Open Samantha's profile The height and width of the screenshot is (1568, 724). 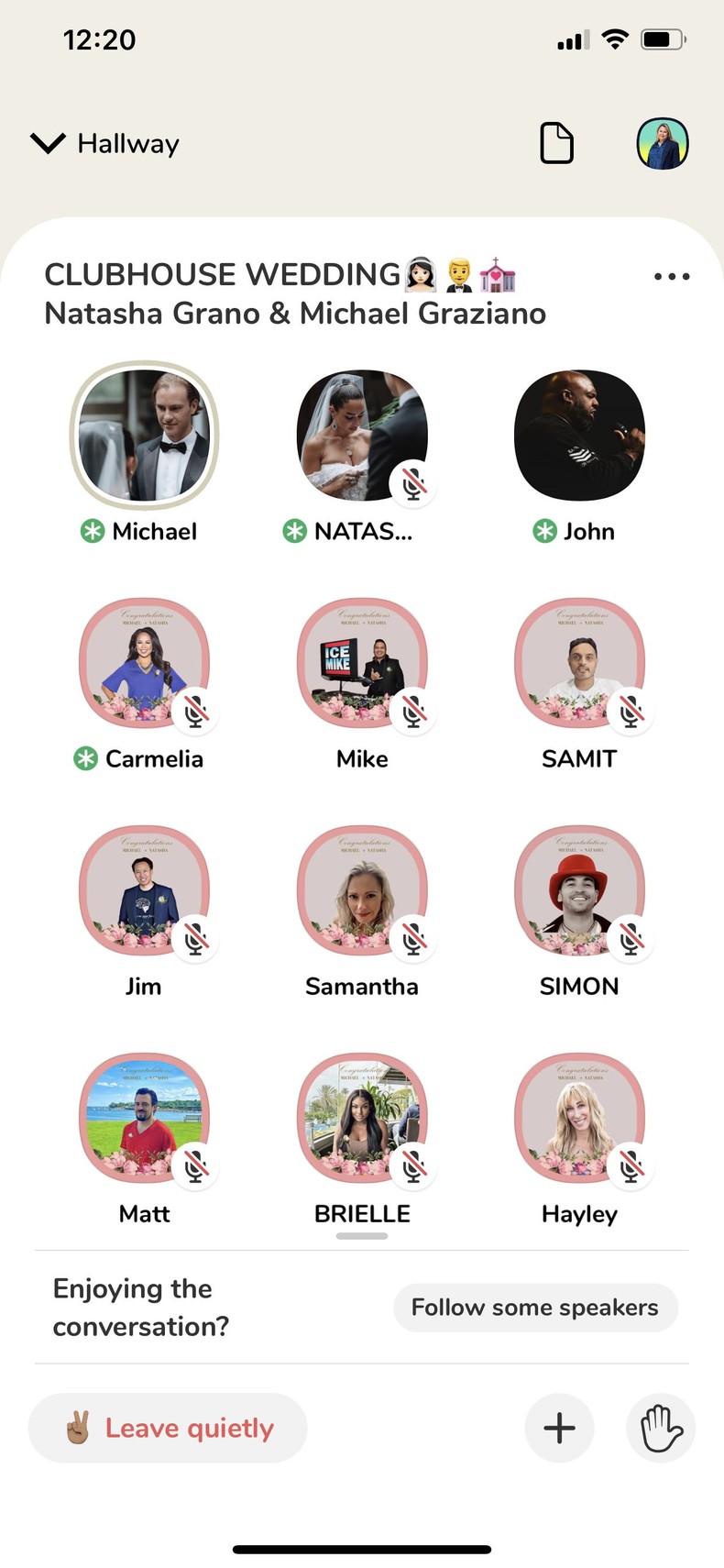tap(361, 890)
